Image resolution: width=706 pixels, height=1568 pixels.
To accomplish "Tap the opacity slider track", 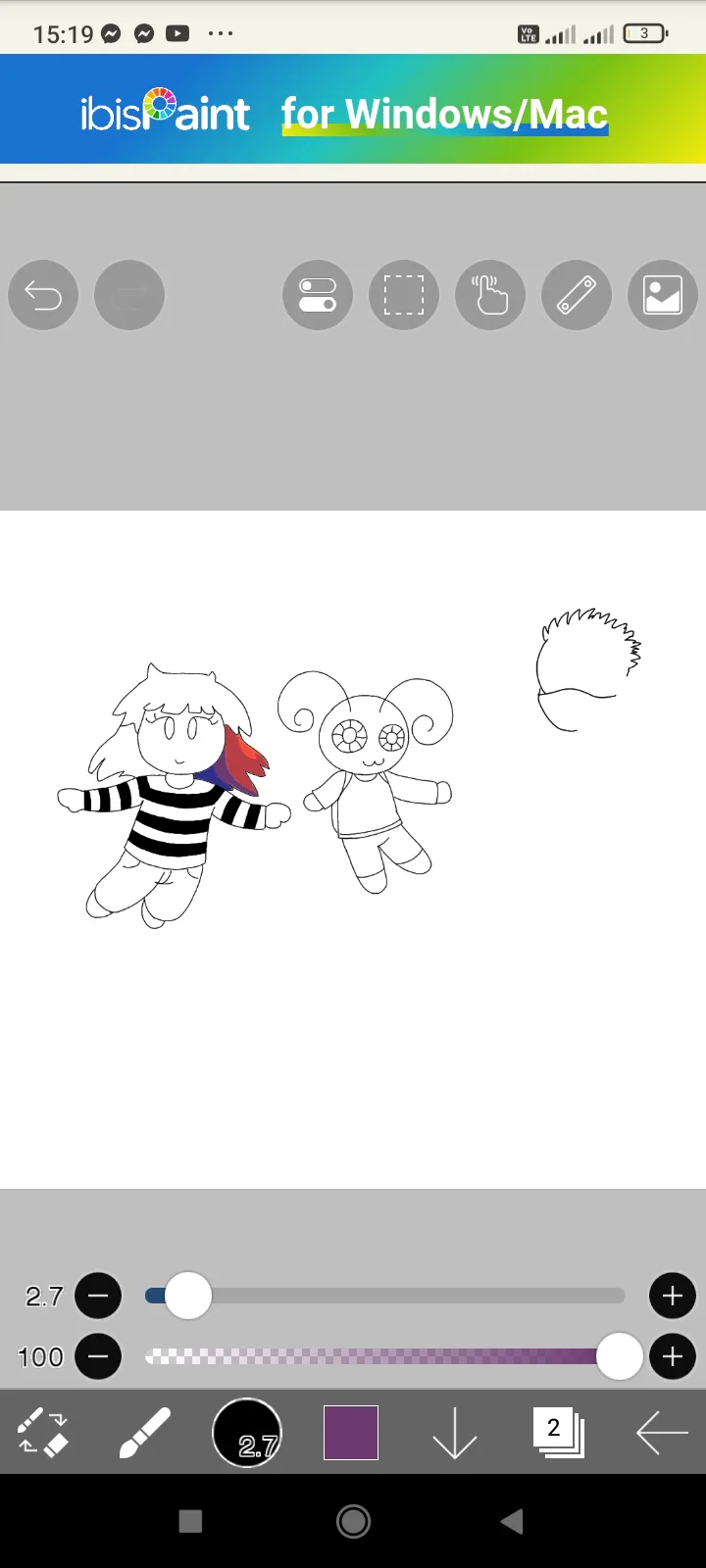I will click(x=392, y=1357).
